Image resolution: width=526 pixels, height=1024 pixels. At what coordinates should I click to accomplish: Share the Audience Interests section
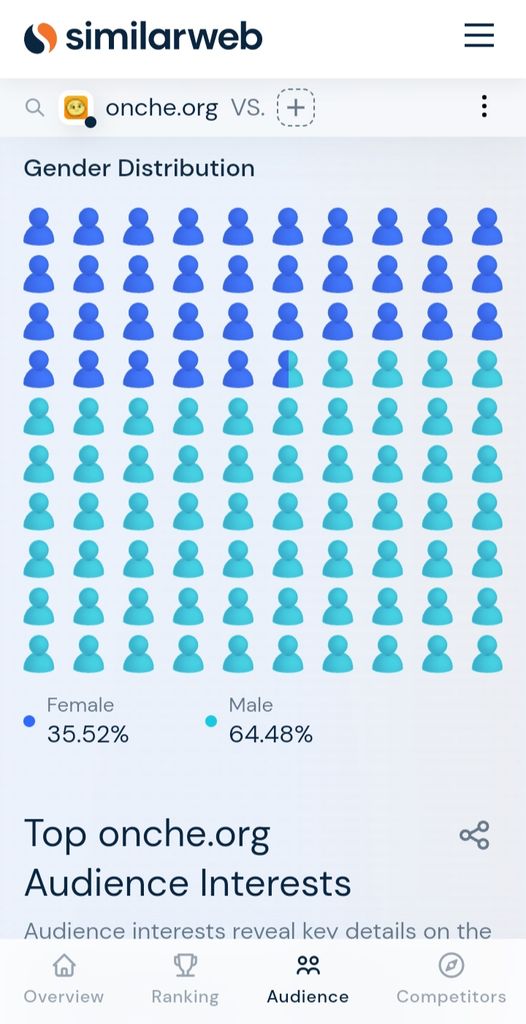pos(474,835)
